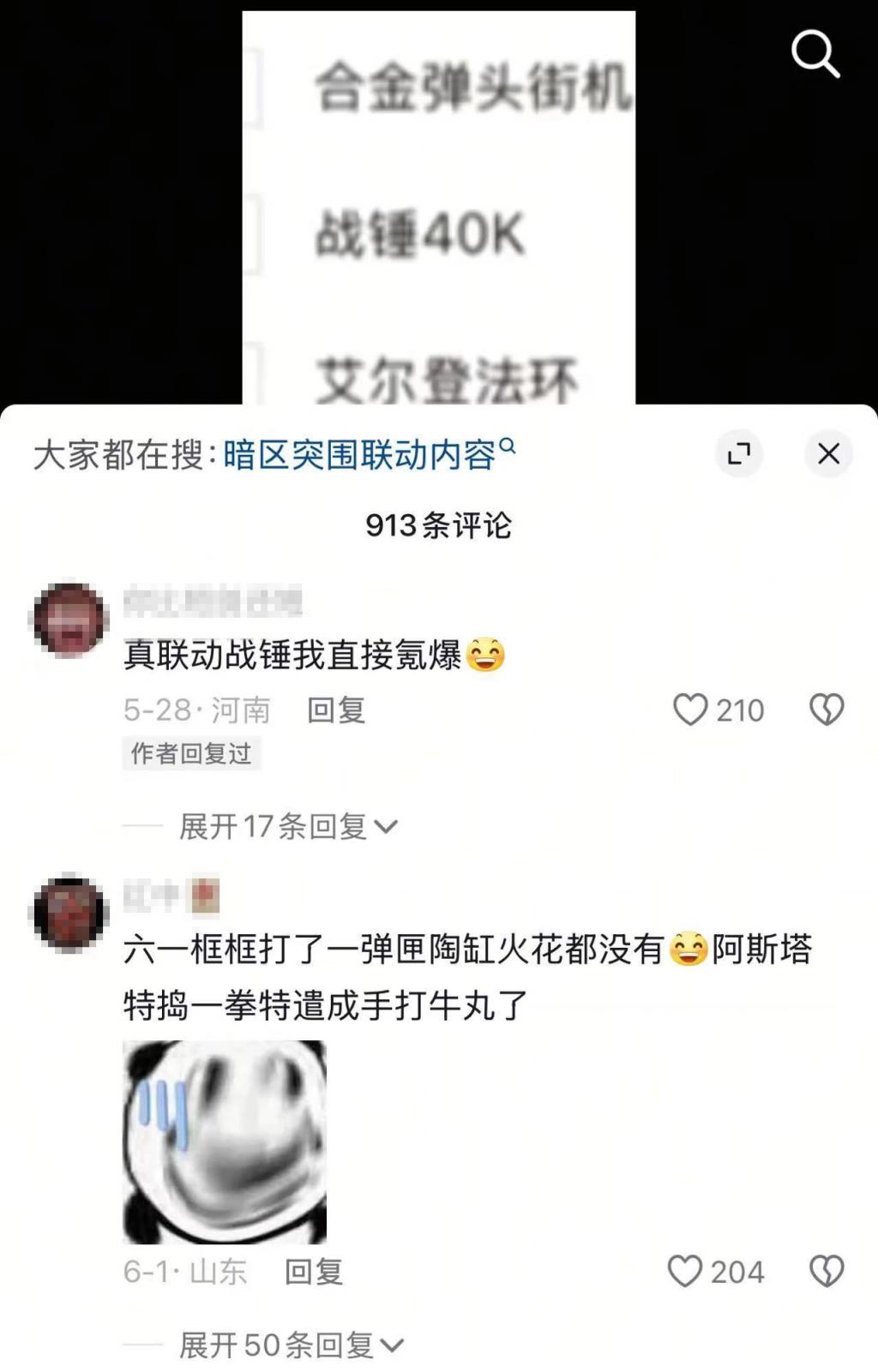Like the 6-1 山东 comment

[x=685, y=1271]
